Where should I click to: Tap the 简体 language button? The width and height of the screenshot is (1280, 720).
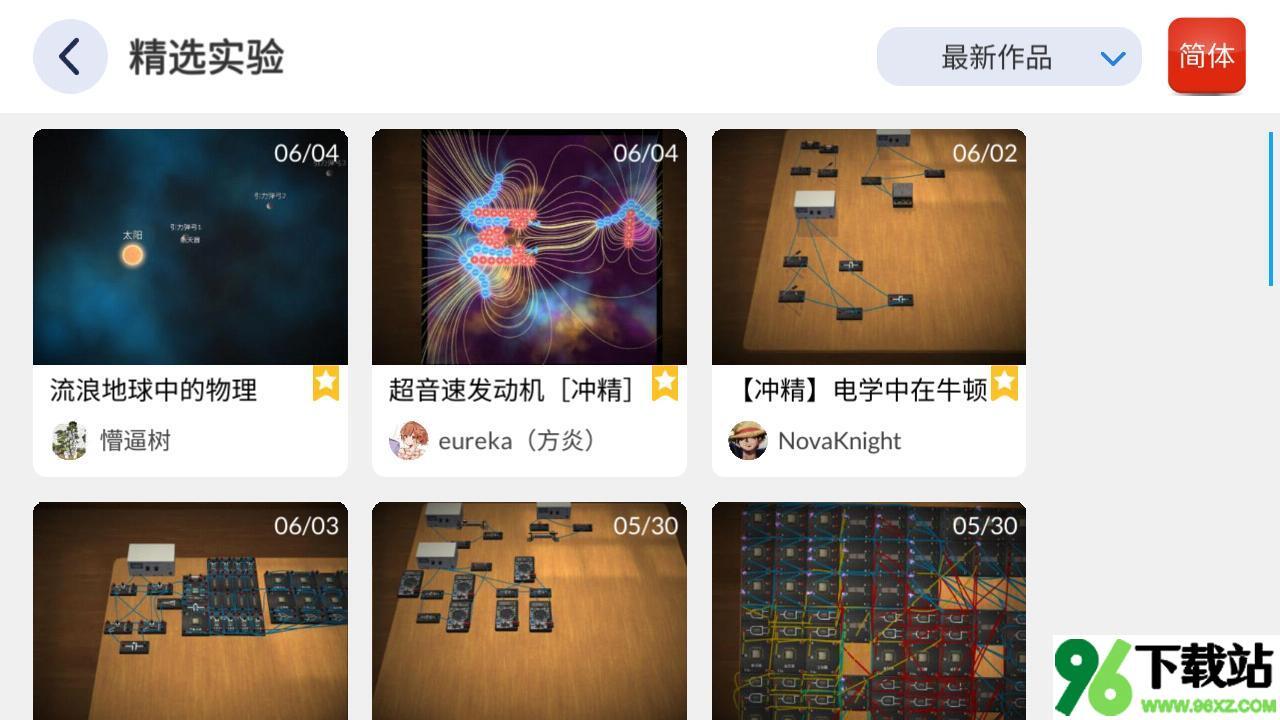[x=1206, y=56]
